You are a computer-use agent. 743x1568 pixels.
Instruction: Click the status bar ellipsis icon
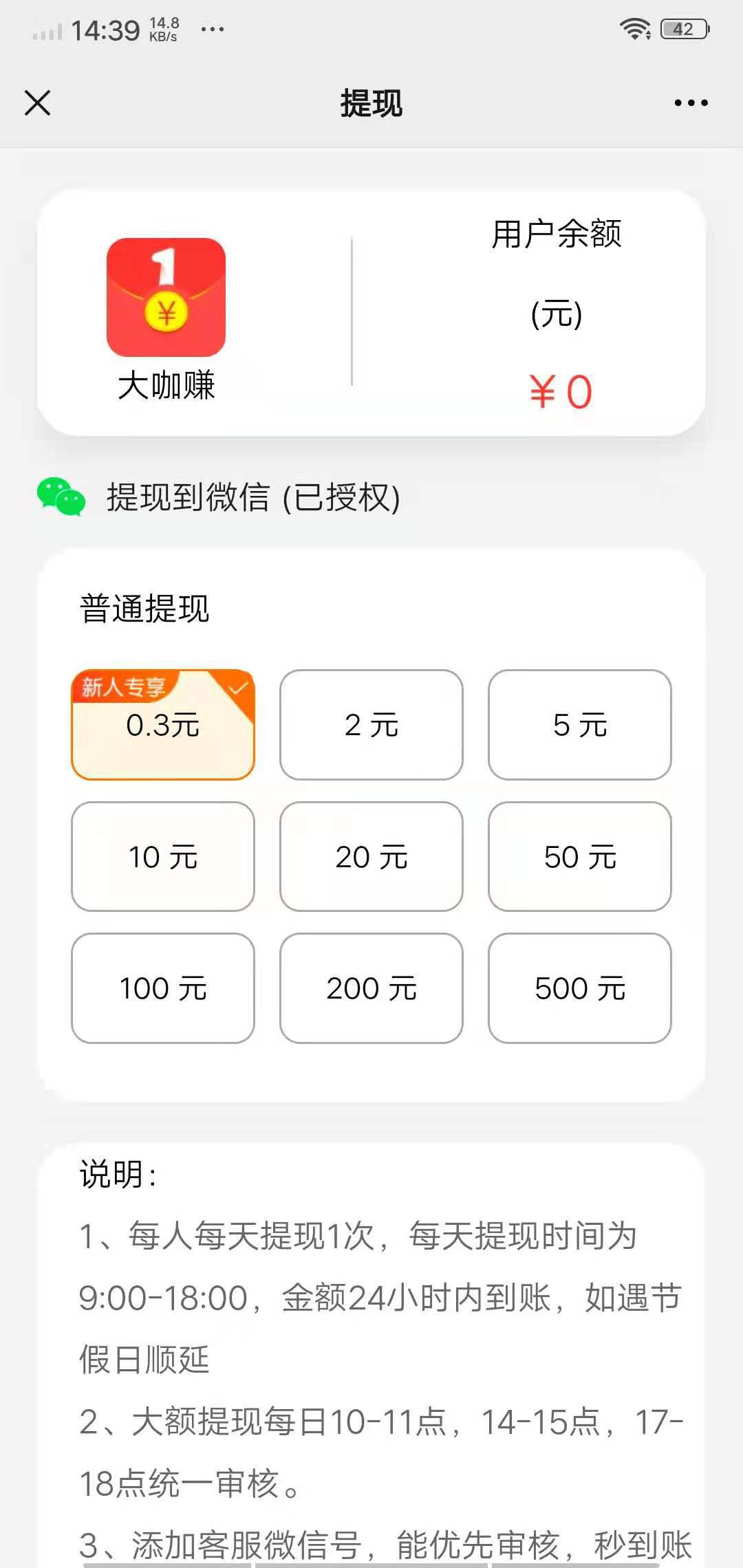(x=212, y=29)
